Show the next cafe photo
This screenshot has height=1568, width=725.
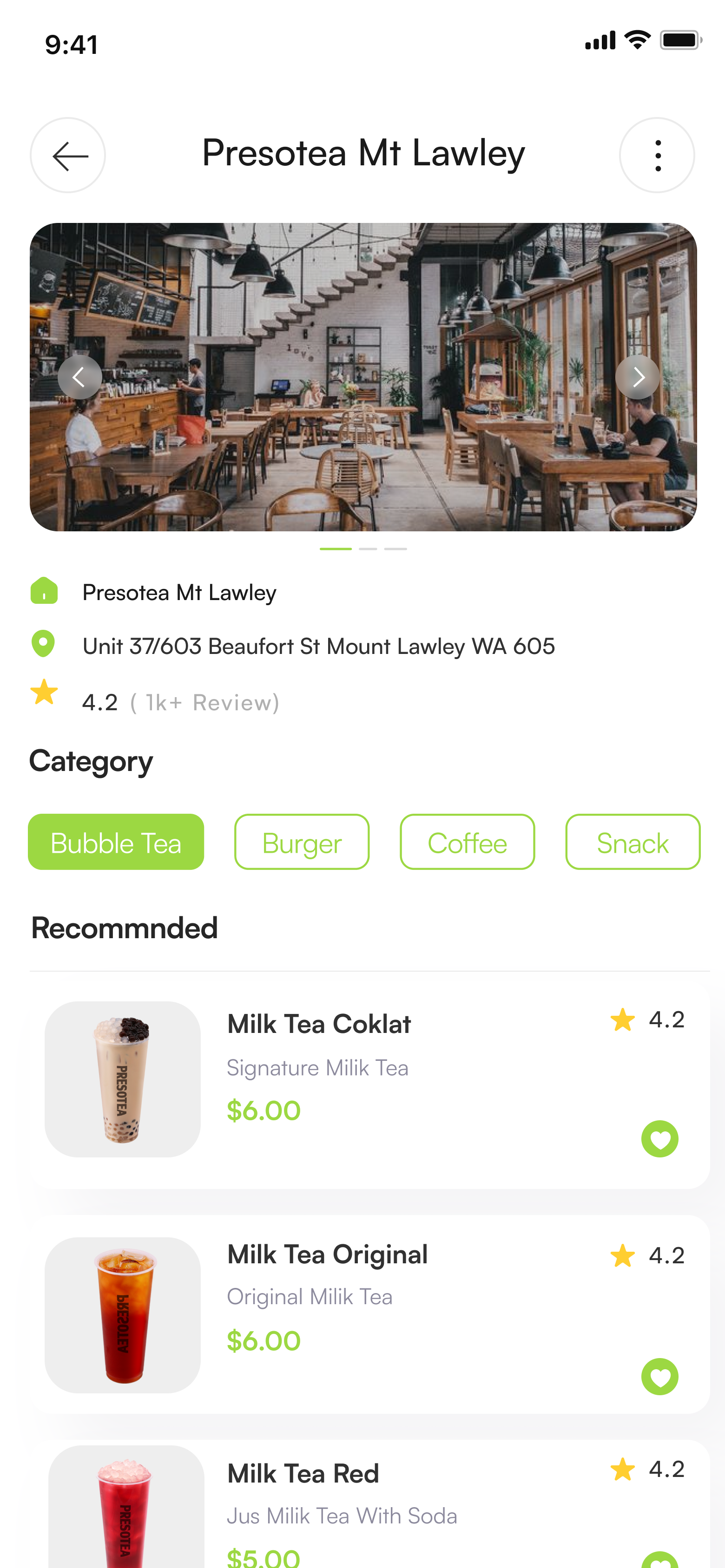tap(637, 378)
